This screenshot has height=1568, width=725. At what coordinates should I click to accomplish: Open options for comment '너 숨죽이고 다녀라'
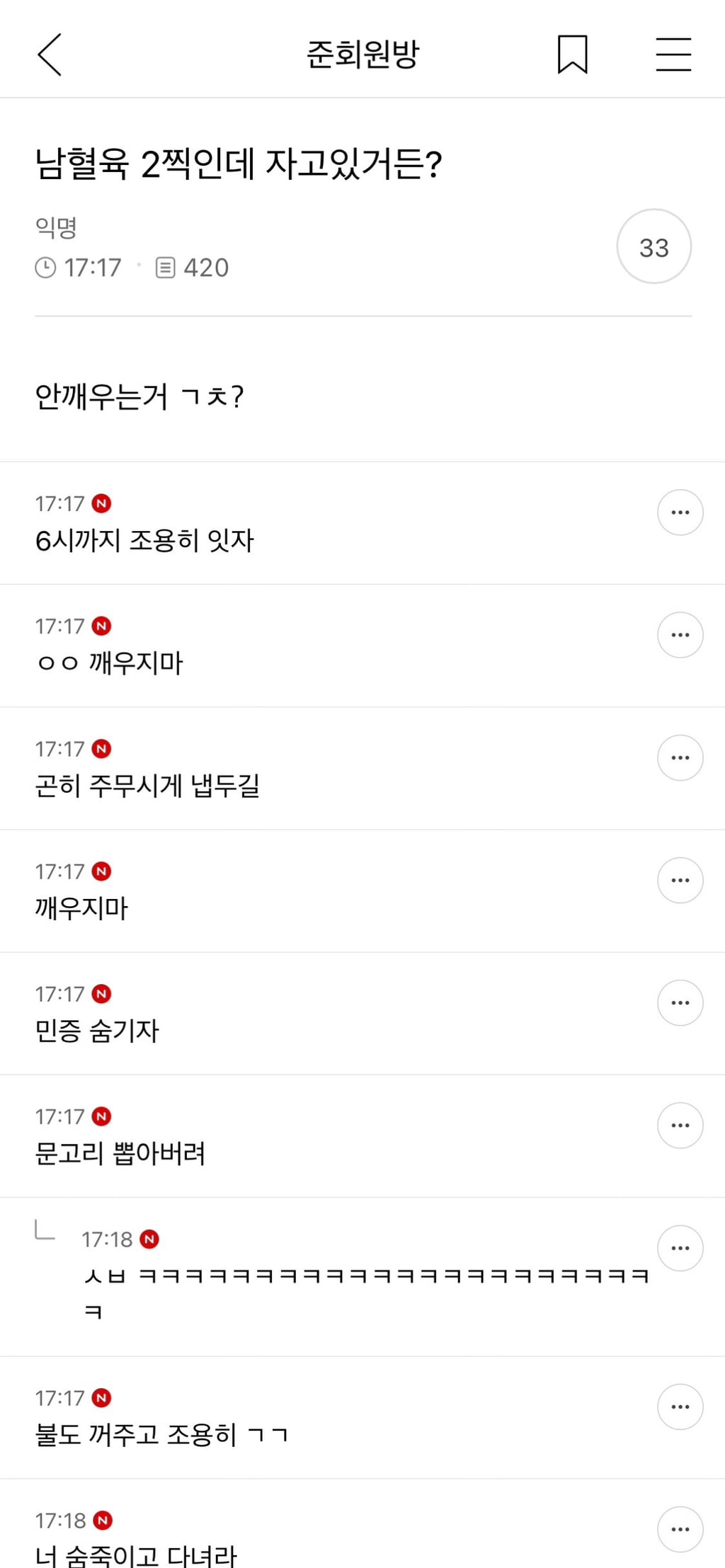(680, 1529)
